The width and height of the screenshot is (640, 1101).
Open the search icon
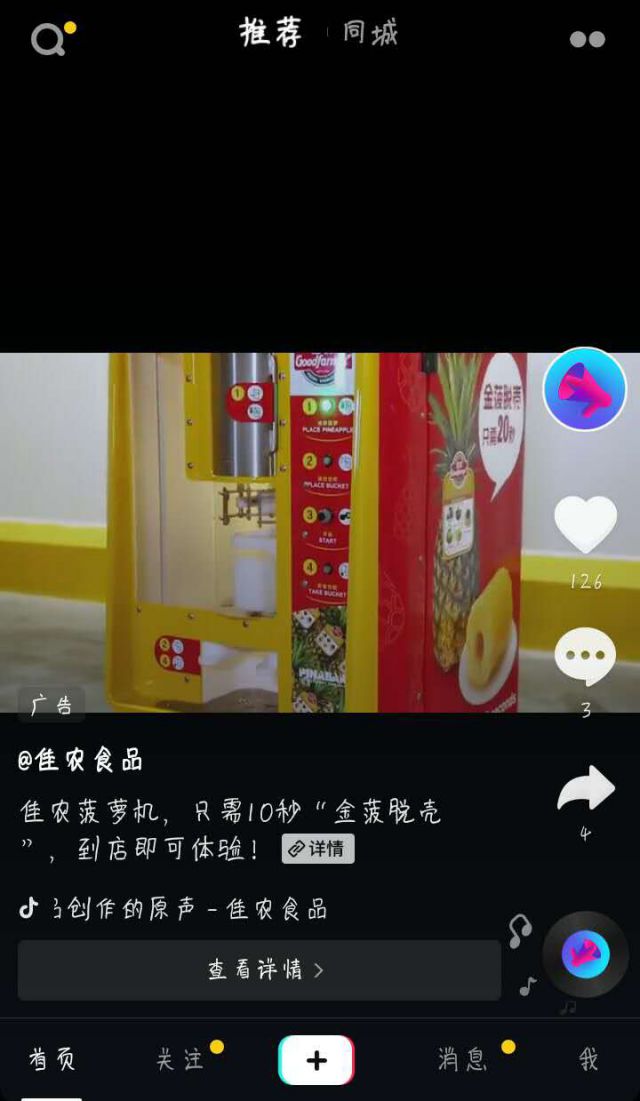48,39
